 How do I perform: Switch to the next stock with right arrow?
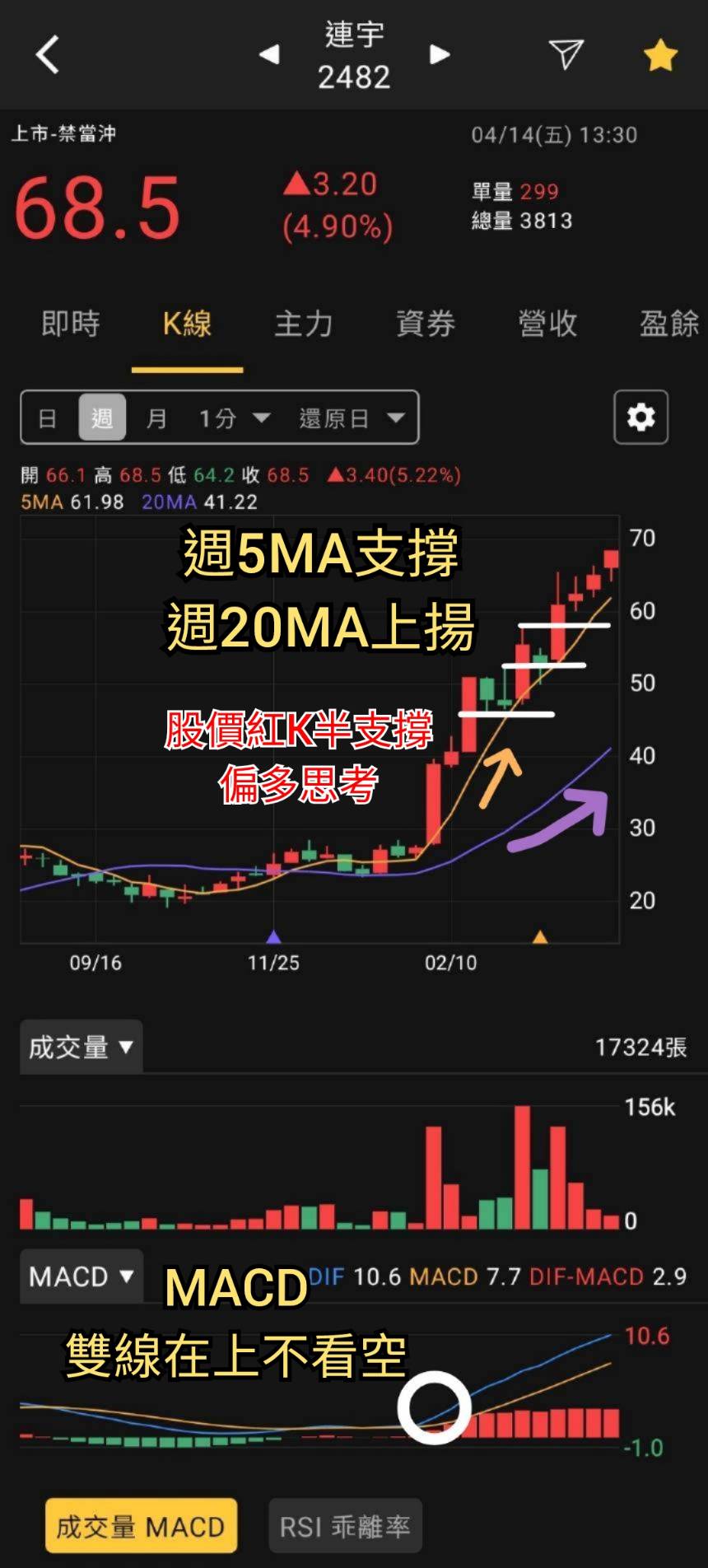(x=440, y=54)
